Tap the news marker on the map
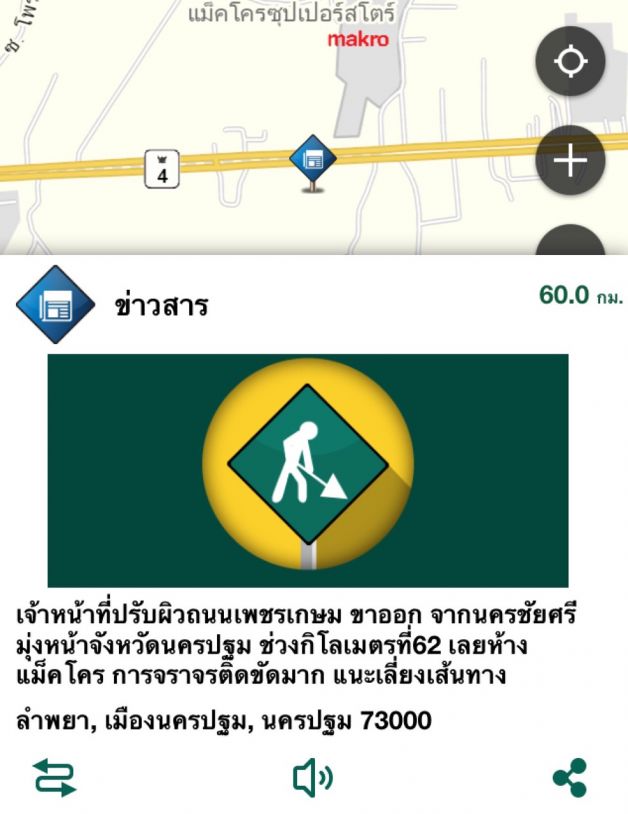The height and width of the screenshot is (814, 628). [x=313, y=159]
